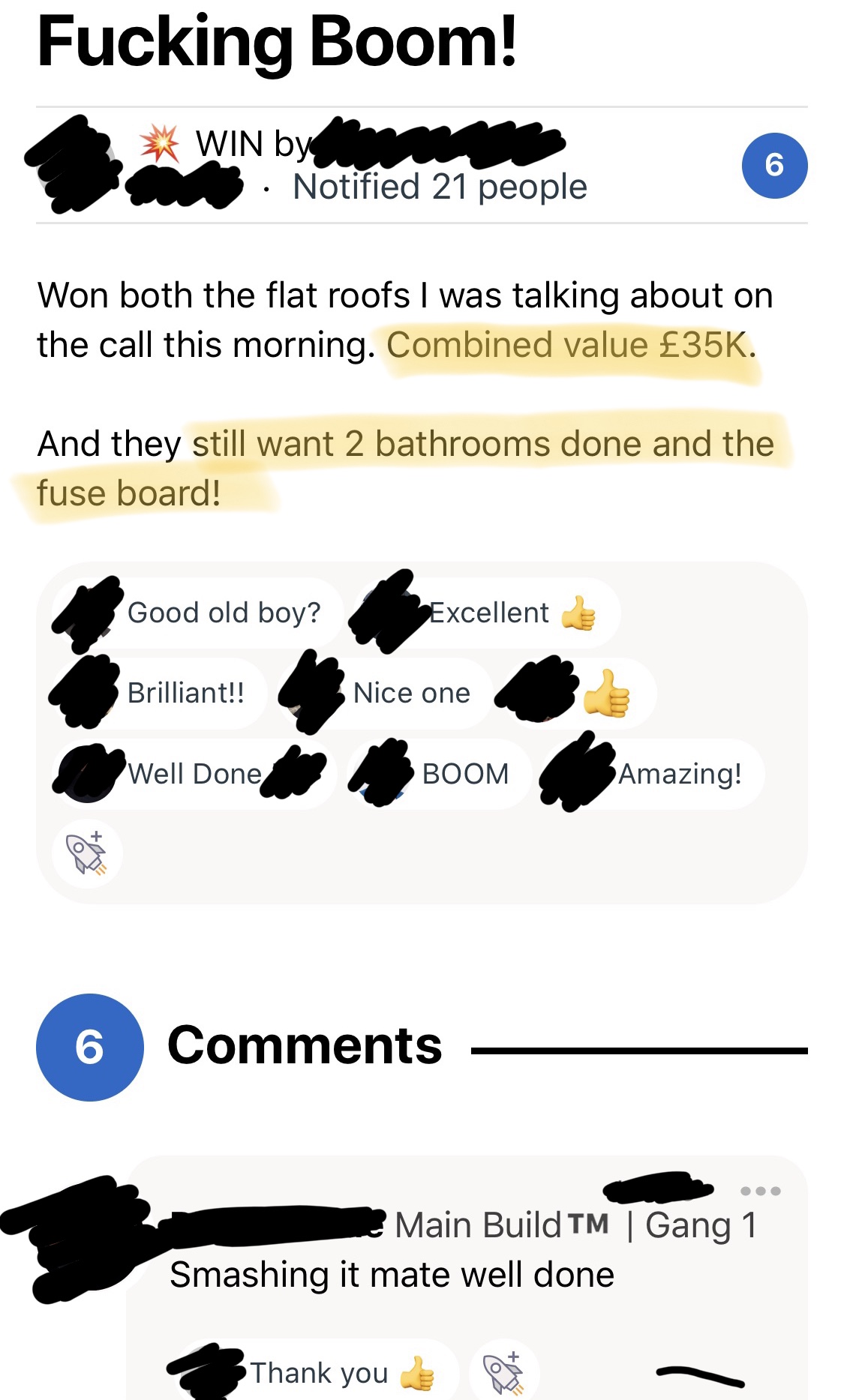Add a rocket reaction to the 'Smashing it' comment
The image size is (844, 1400).
pos(503,1374)
